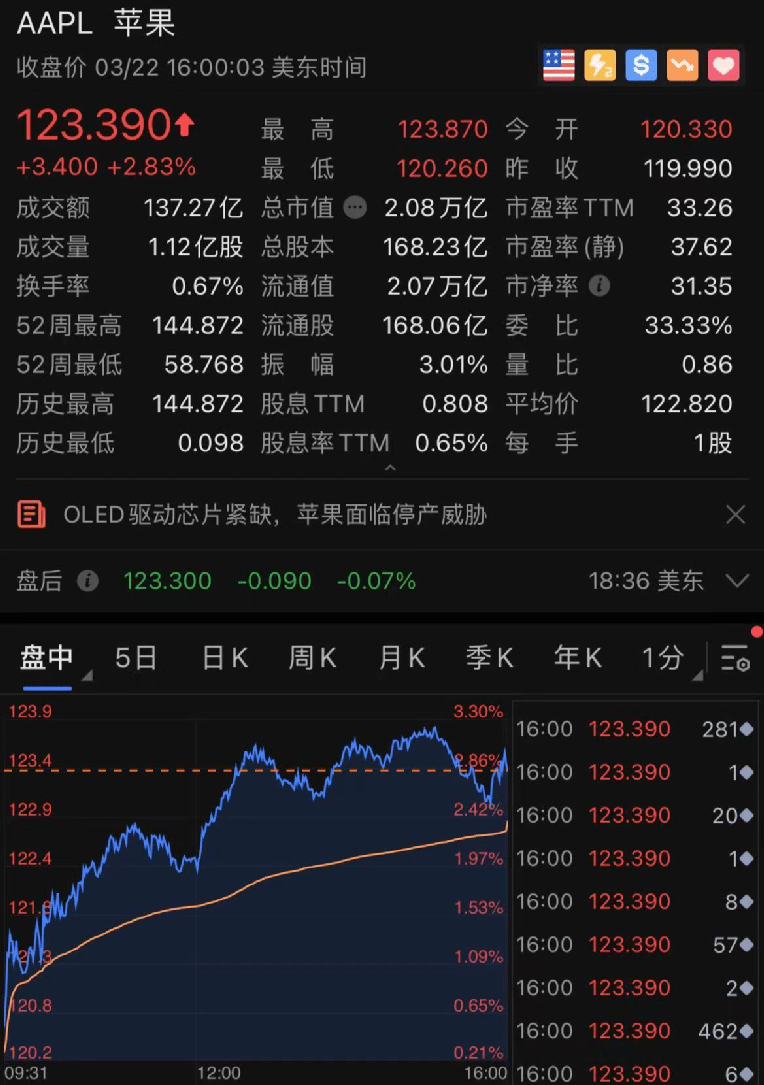764x1085 pixels.
Task: Show info about 市净率
Action: (x=599, y=286)
